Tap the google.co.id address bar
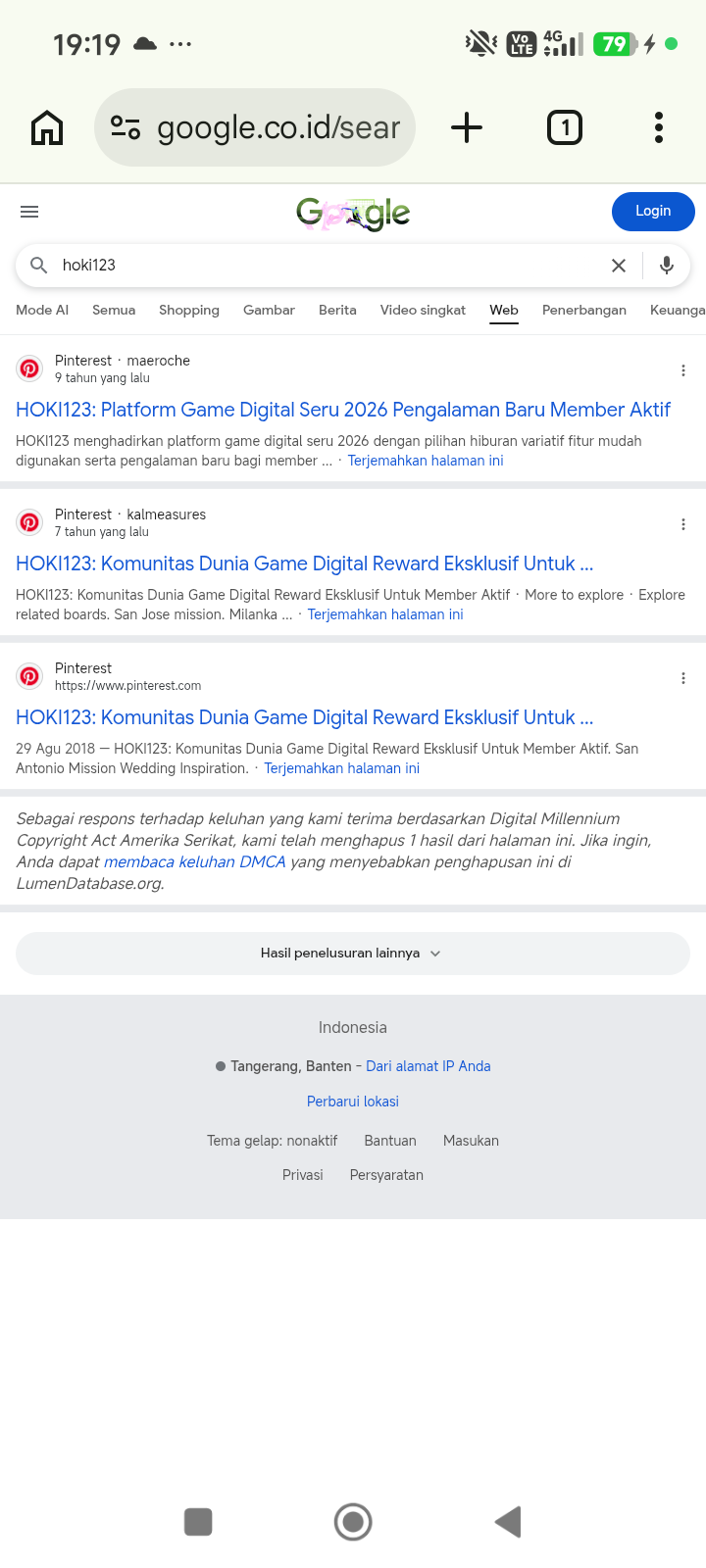Screen dimensions: 706x1568 click(255, 127)
